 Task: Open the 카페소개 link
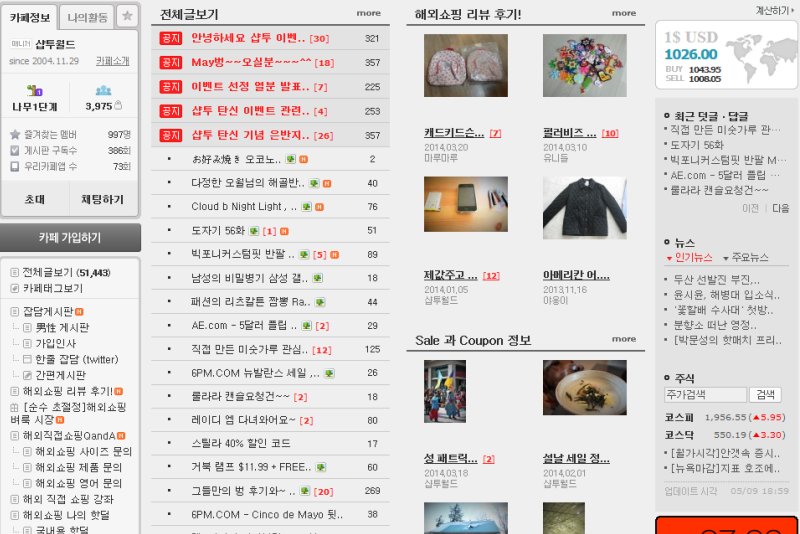(x=112, y=61)
